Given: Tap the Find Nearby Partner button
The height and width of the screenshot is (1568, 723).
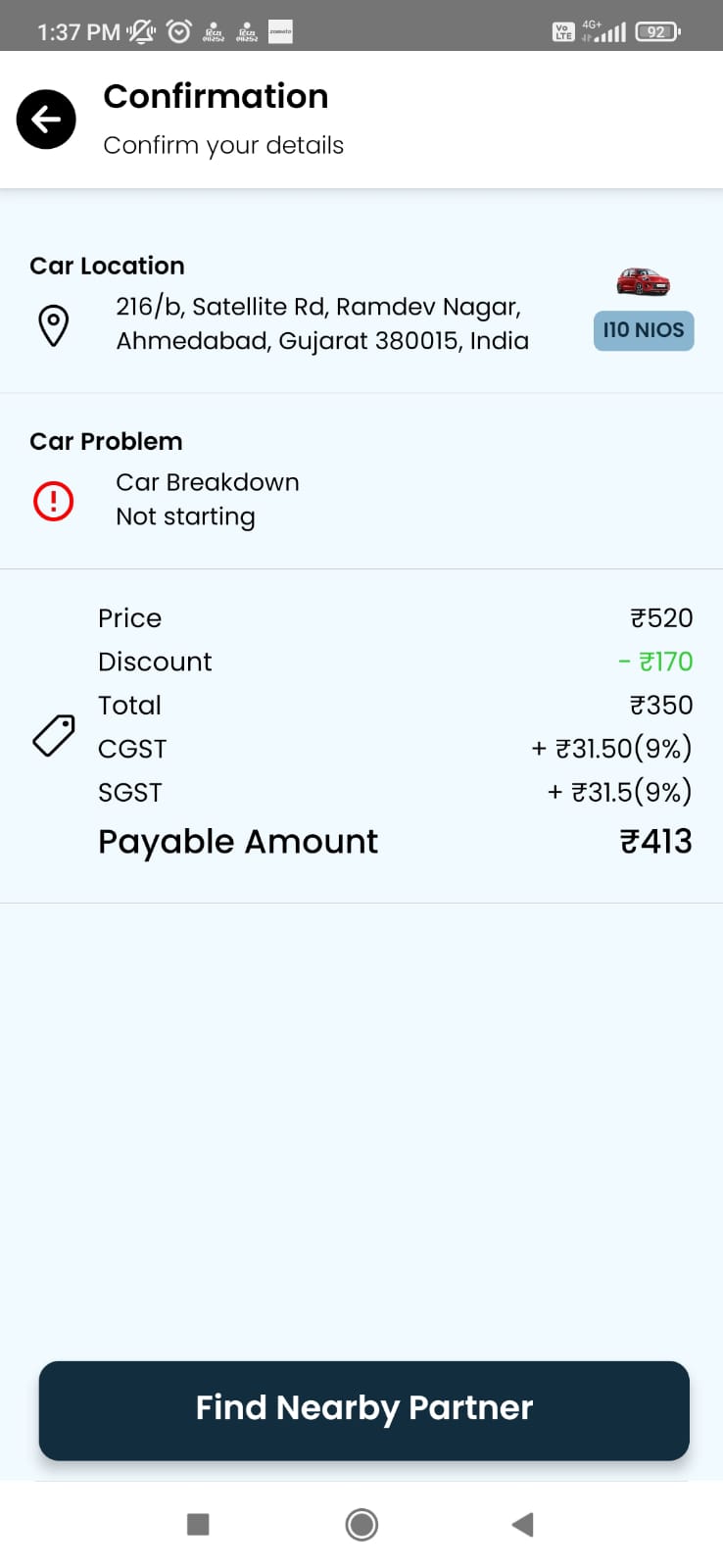Looking at the screenshot, I should [363, 1410].
